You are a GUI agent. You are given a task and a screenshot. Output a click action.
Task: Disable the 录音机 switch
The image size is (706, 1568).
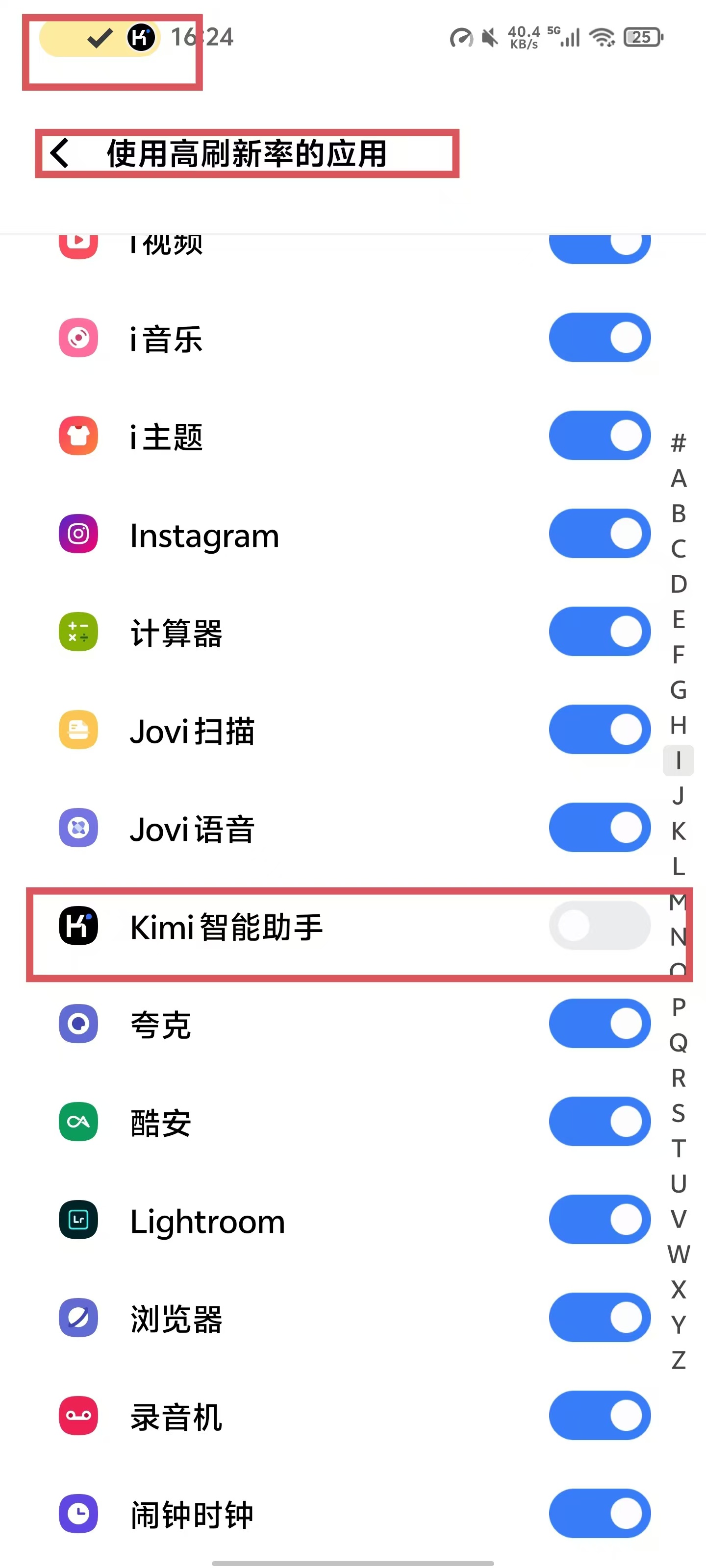pos(600,1415)
